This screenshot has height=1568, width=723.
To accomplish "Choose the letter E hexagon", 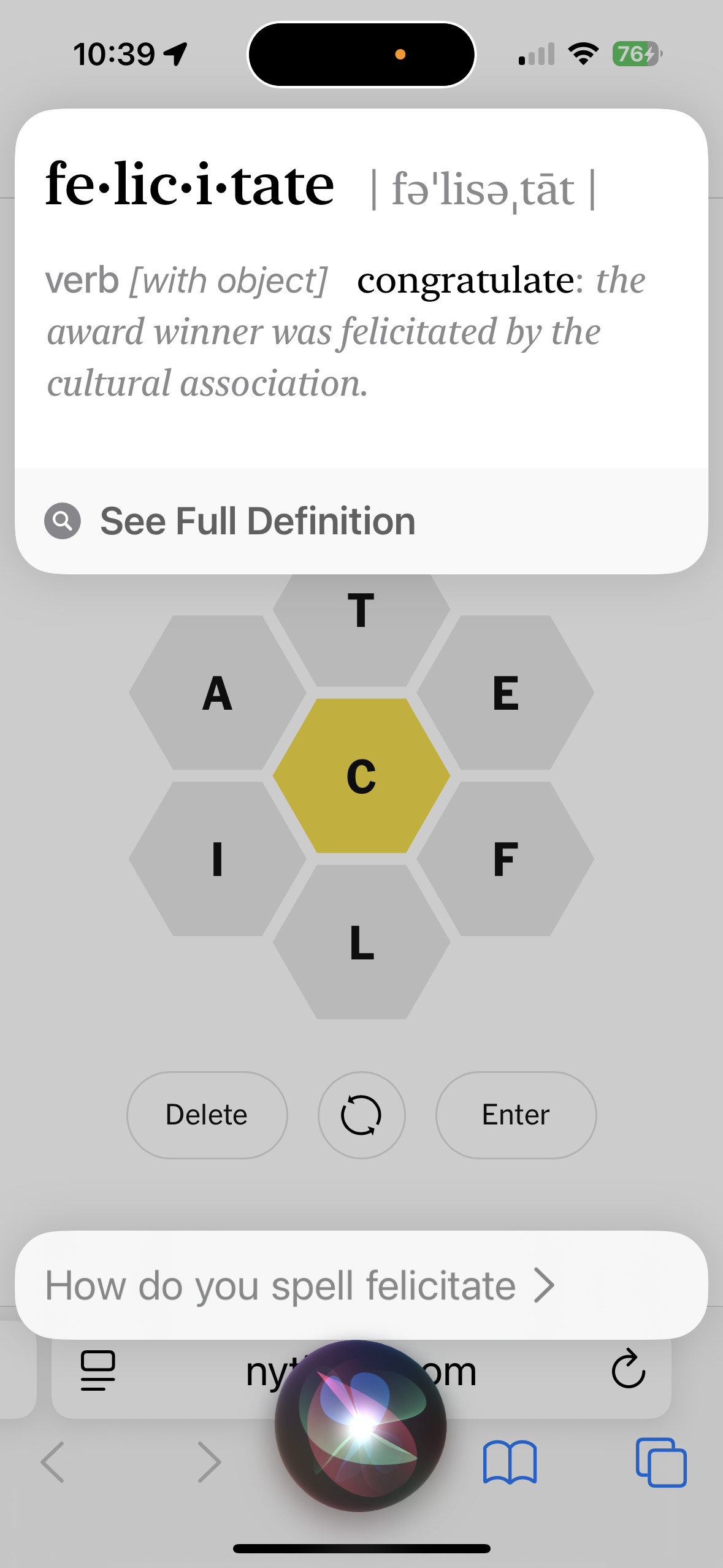I will click(505, 693).
